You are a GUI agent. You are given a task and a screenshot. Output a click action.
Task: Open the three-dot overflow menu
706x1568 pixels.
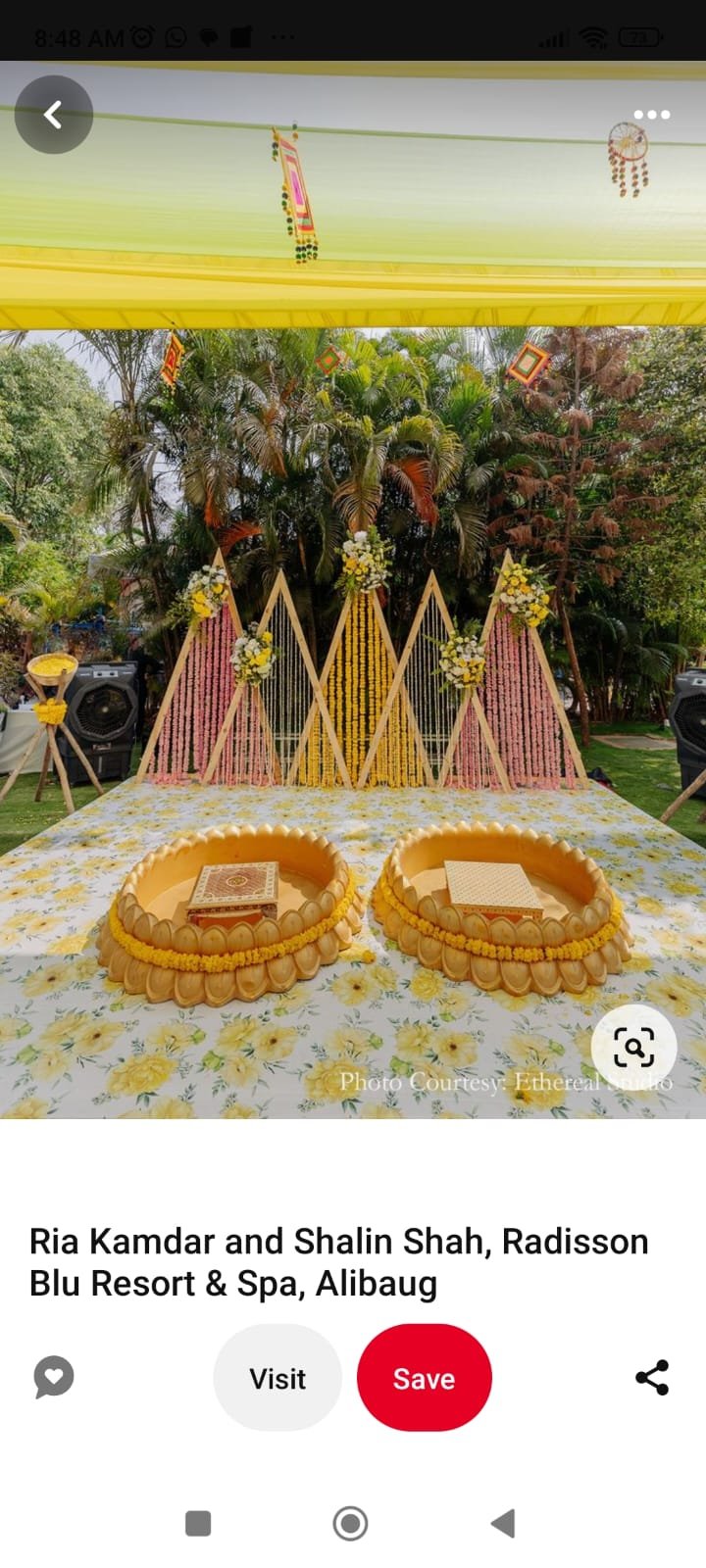point(652,115)
